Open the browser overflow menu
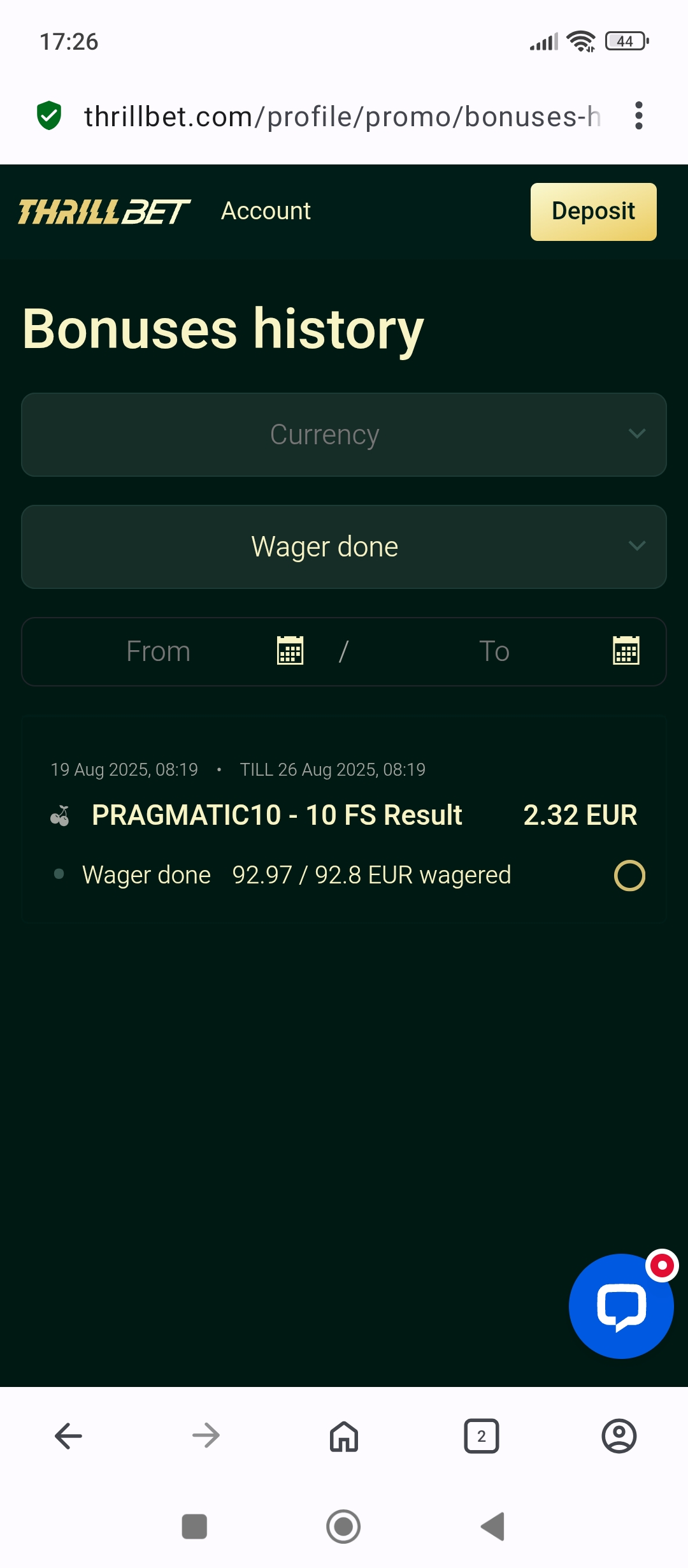 tap(638, 116)
